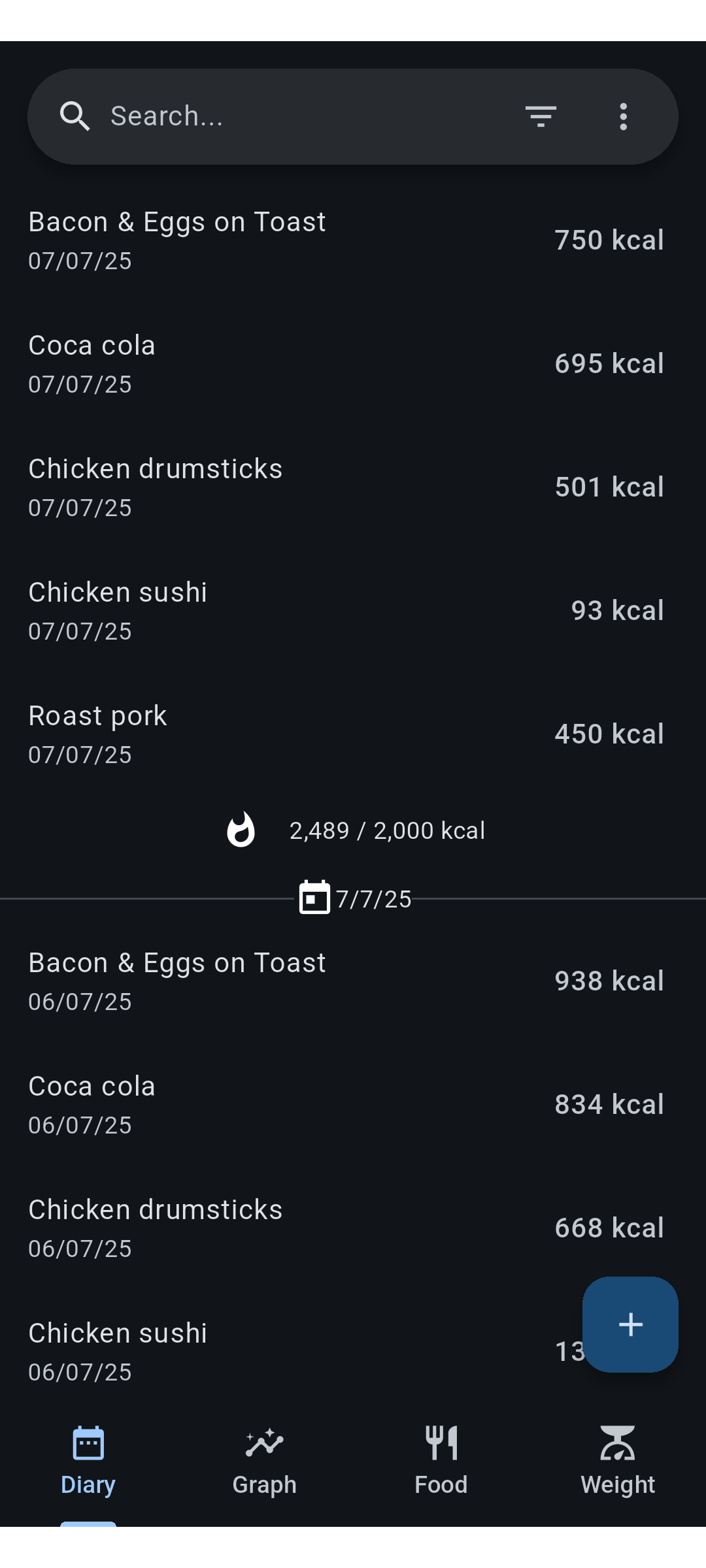Open the 668 kcal Chicken drumsticks entry
Screen dimensions: 706x1568
(x=353, y=1228)
